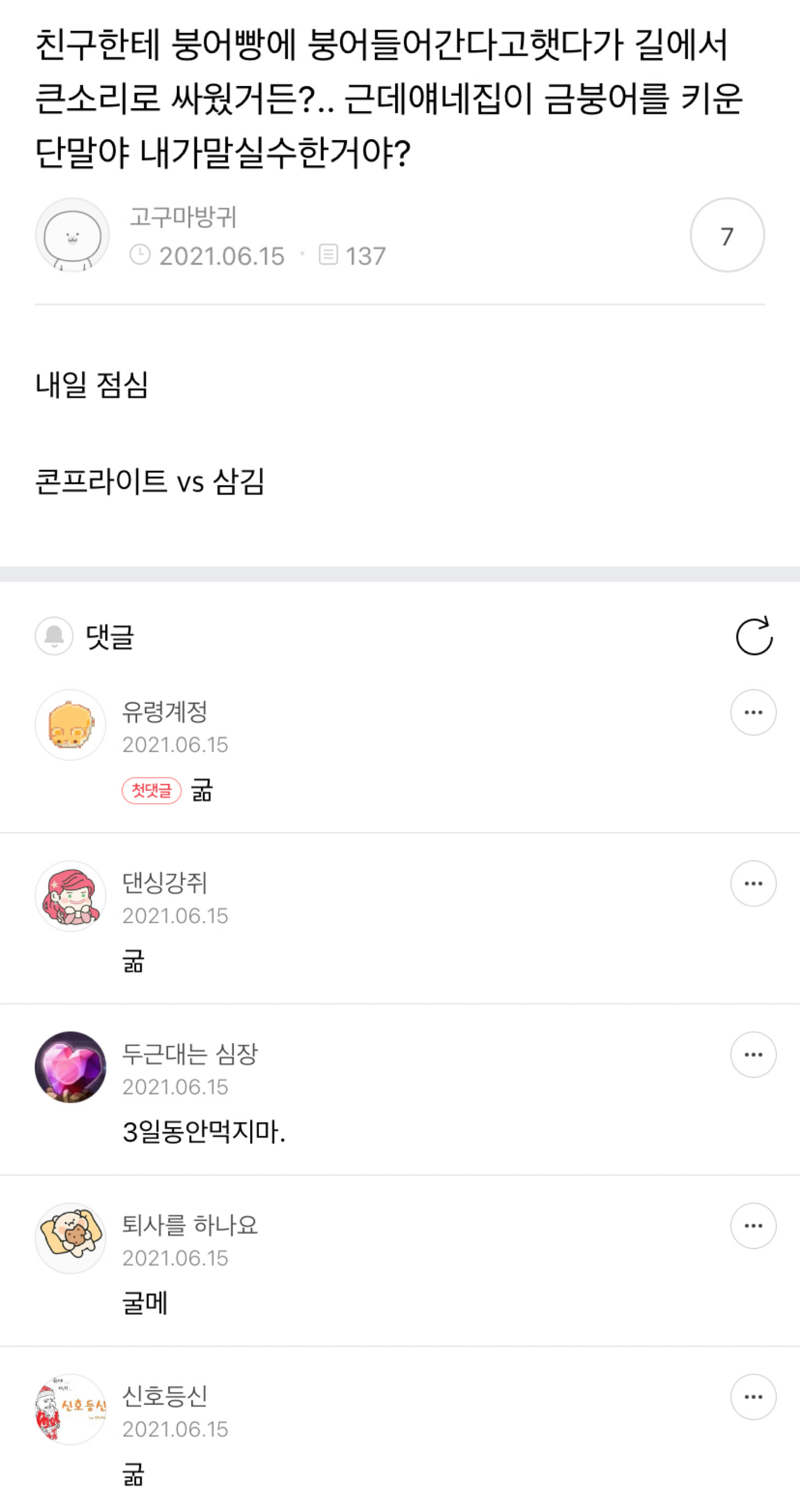800x1512 pixels.
Task: Open the post author 고구마방귀's profile picture
Action: 72,235
